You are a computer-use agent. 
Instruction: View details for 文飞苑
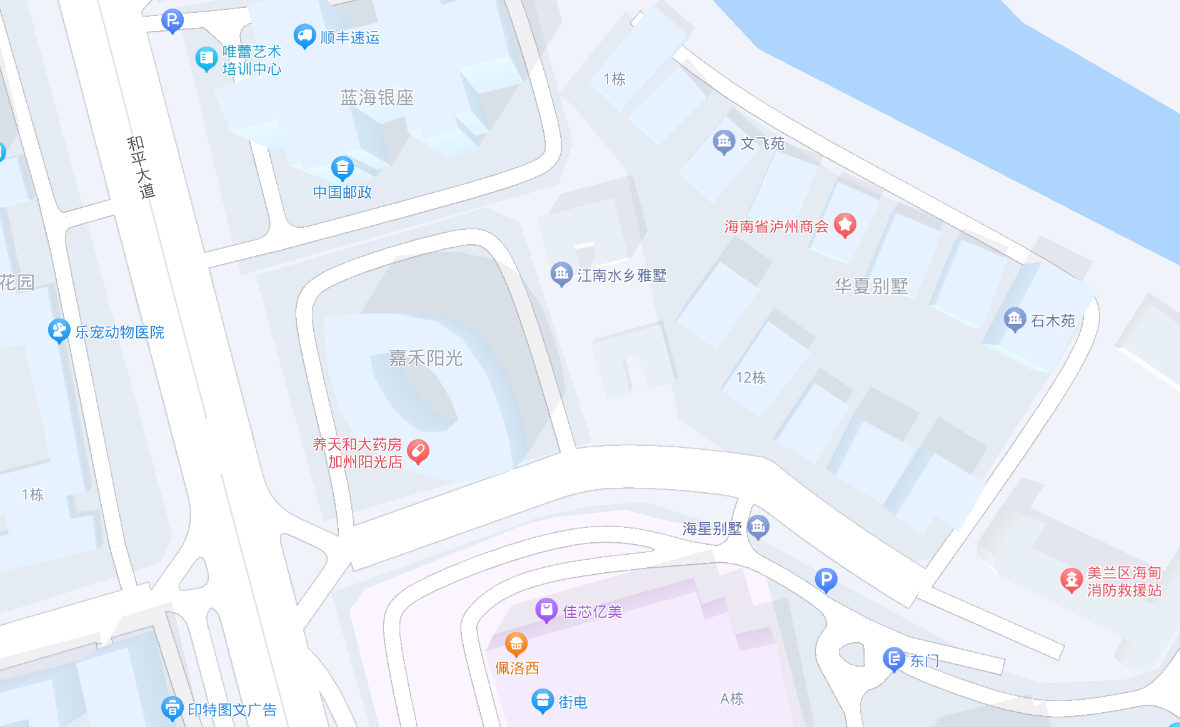[x=724, y=143]
